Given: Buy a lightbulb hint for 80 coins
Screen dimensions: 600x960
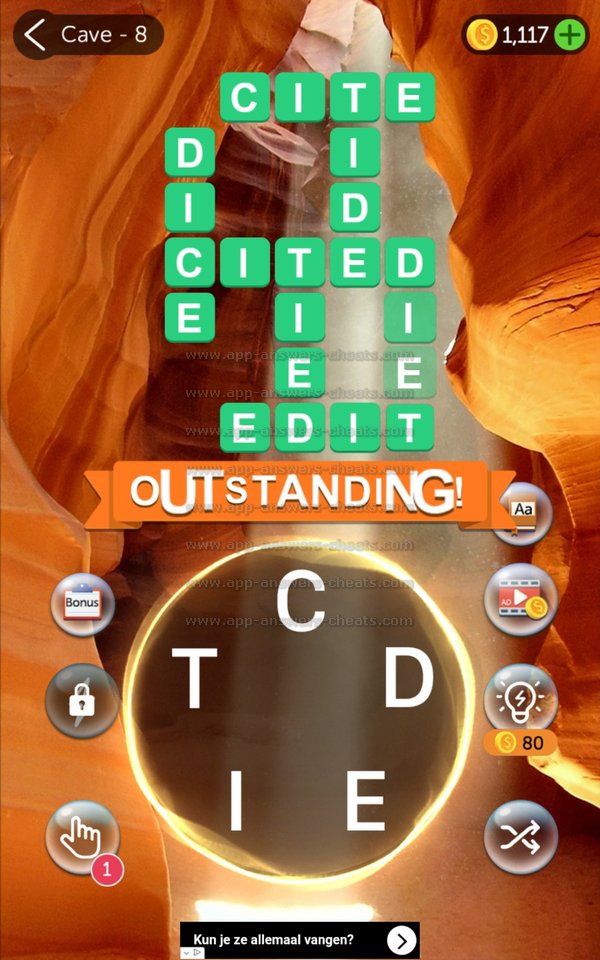Looking at the screenshot, I should coord(519,700).
